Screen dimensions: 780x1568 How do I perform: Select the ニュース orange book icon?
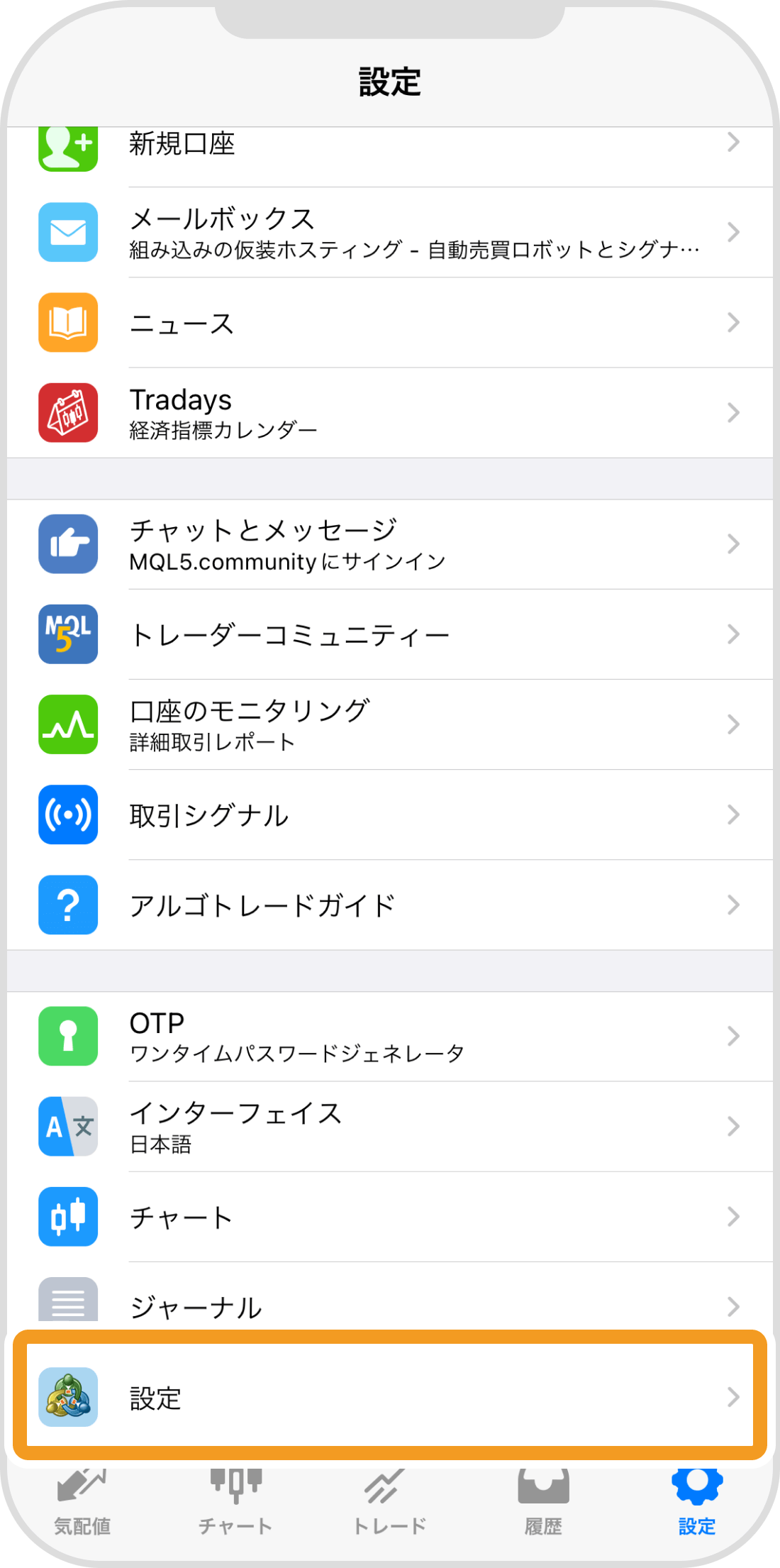(68, 324)
